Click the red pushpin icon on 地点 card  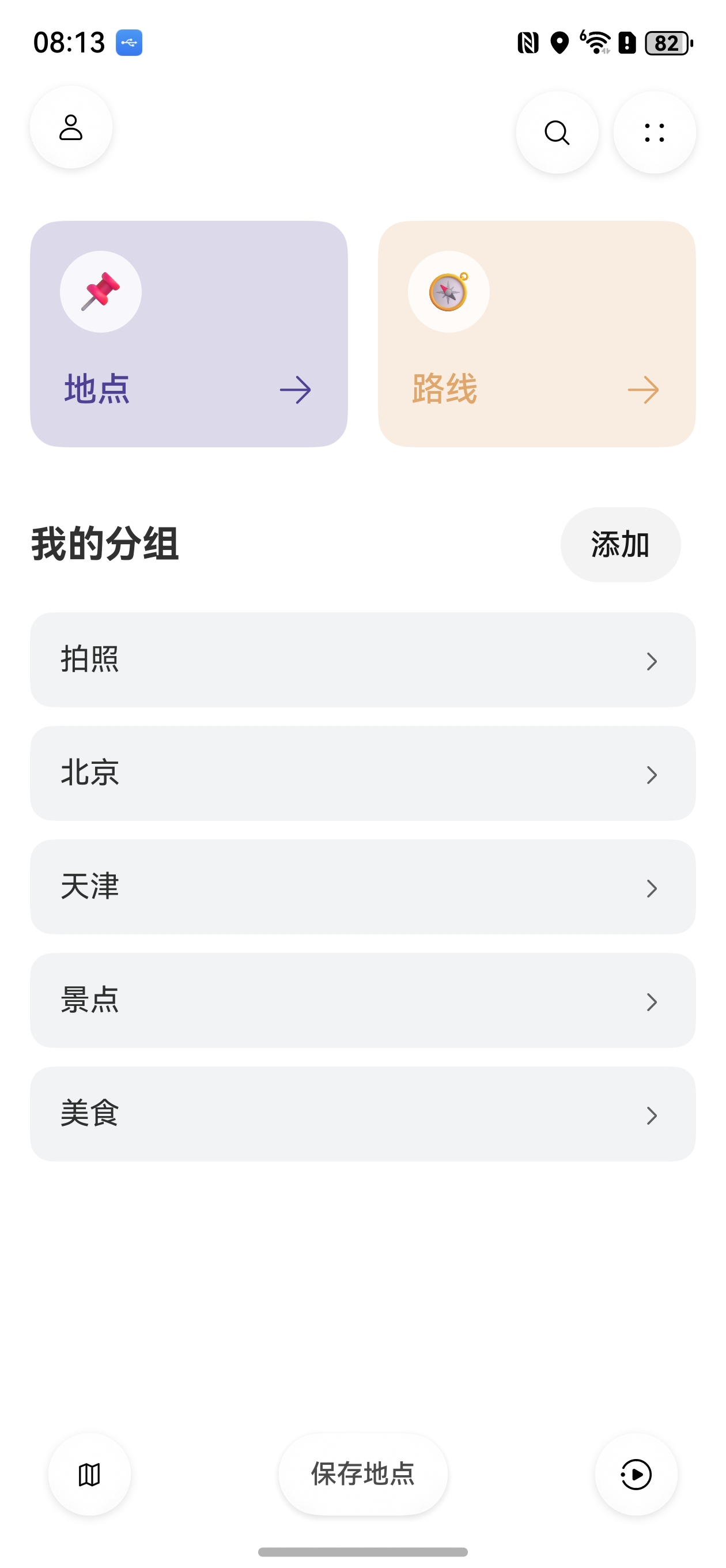[101, 292]
